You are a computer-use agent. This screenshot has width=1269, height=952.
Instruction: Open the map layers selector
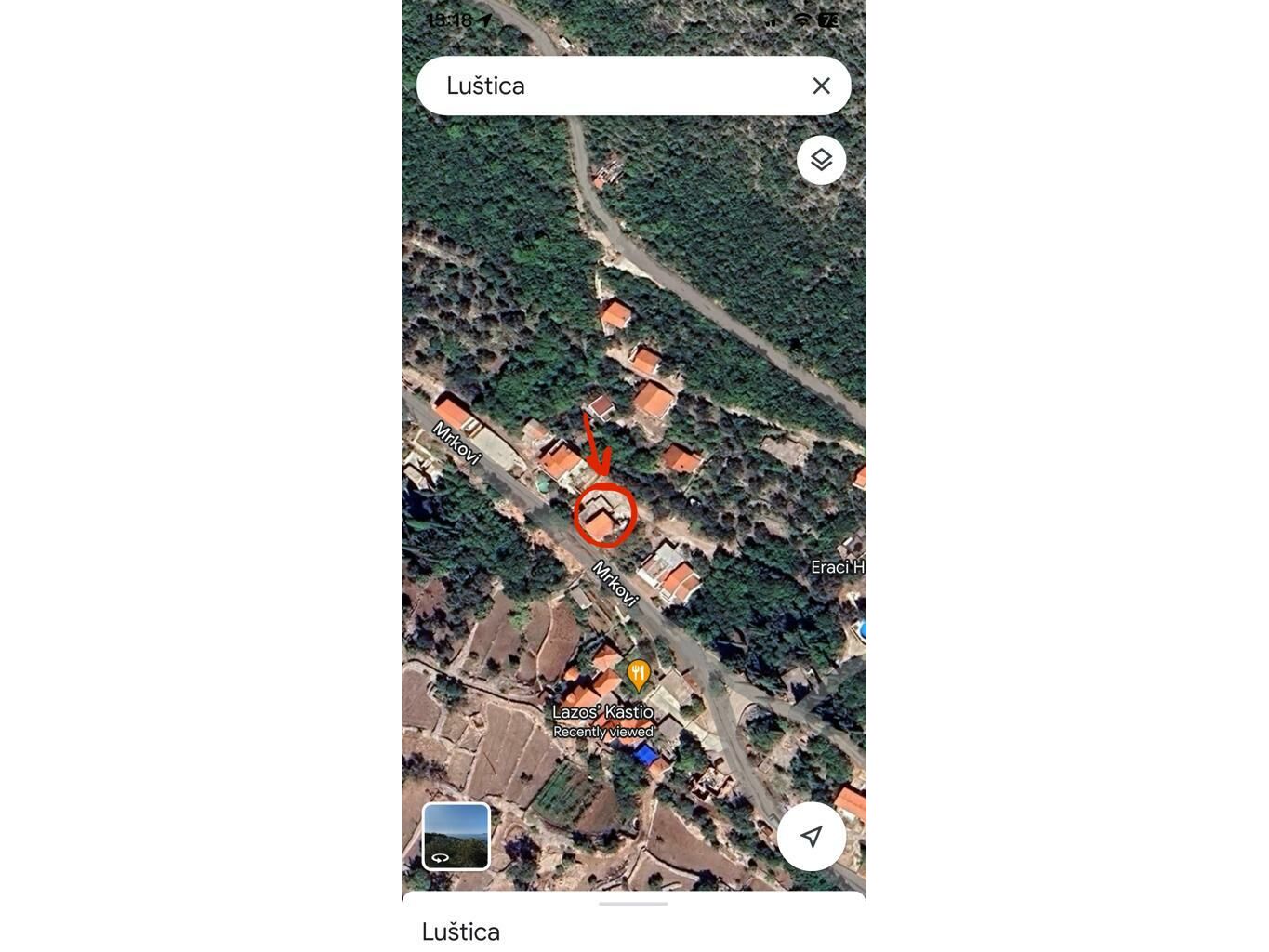click(x=821, y=160)
